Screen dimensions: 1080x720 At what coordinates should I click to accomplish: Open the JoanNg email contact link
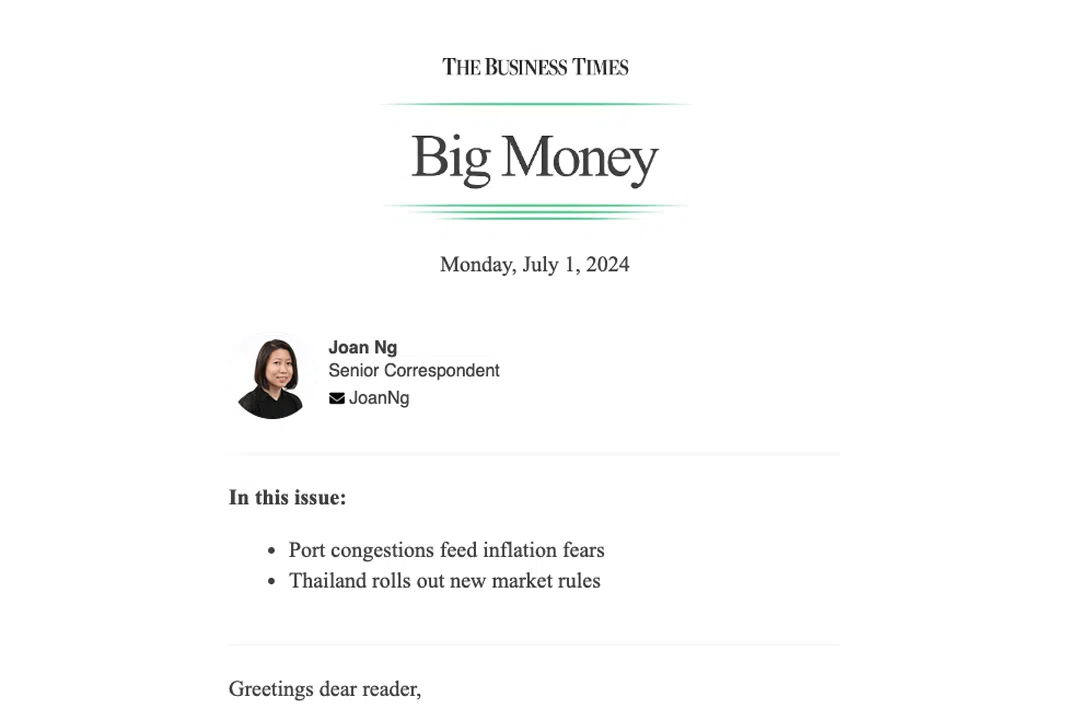click(378, 398)
